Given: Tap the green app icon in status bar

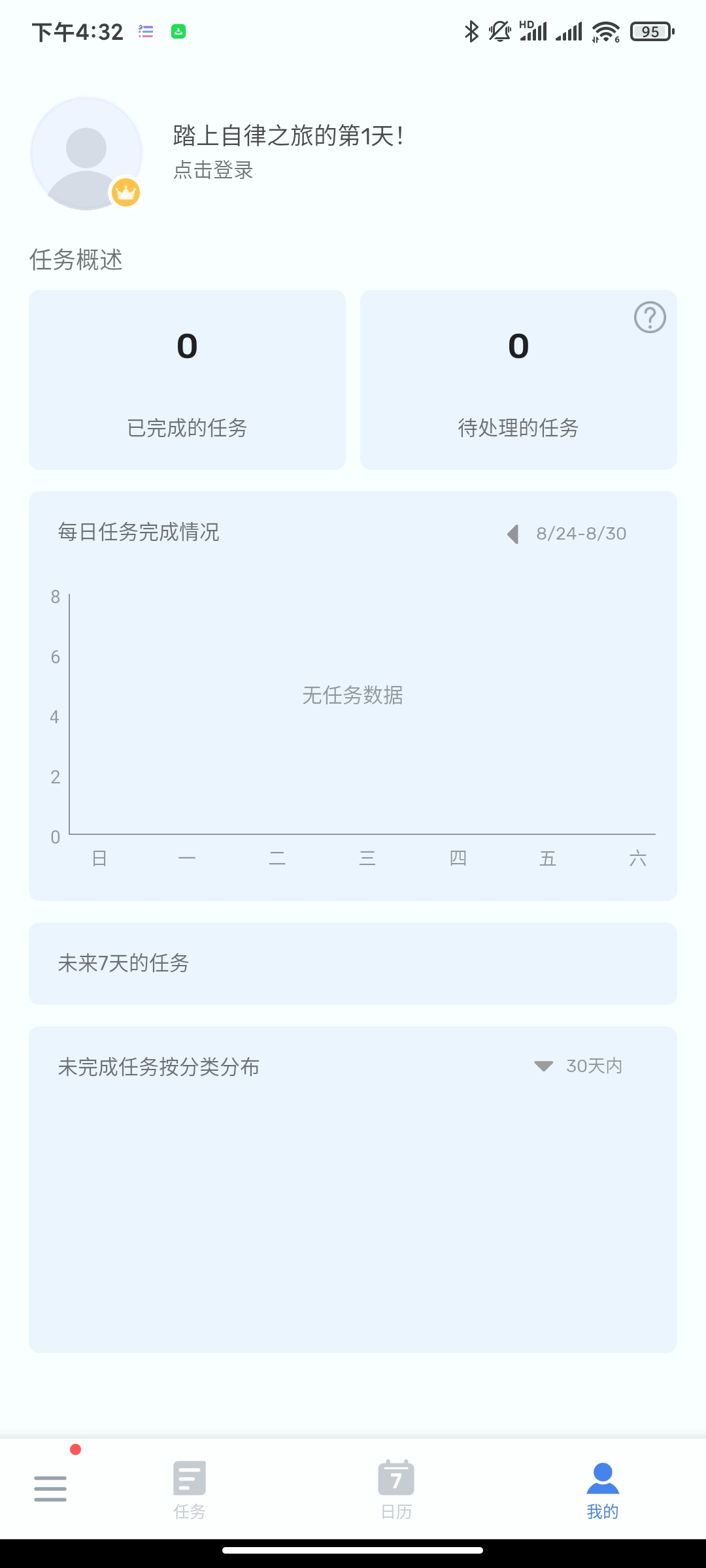Looking at the screenshot, I should tap(179, 31).
